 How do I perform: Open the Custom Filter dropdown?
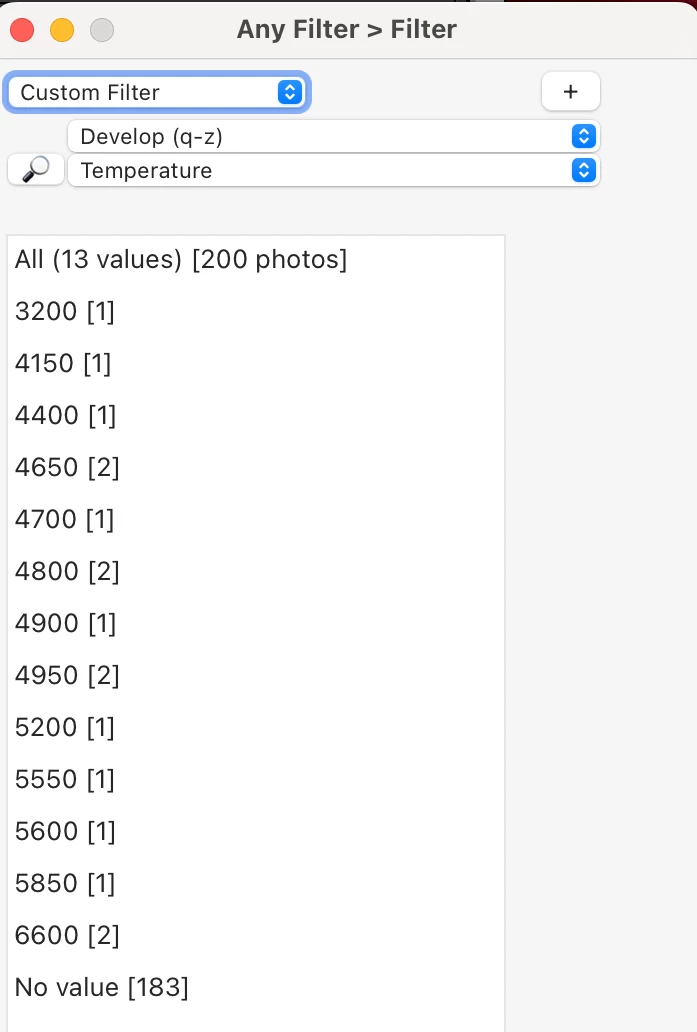pos(157,93)
